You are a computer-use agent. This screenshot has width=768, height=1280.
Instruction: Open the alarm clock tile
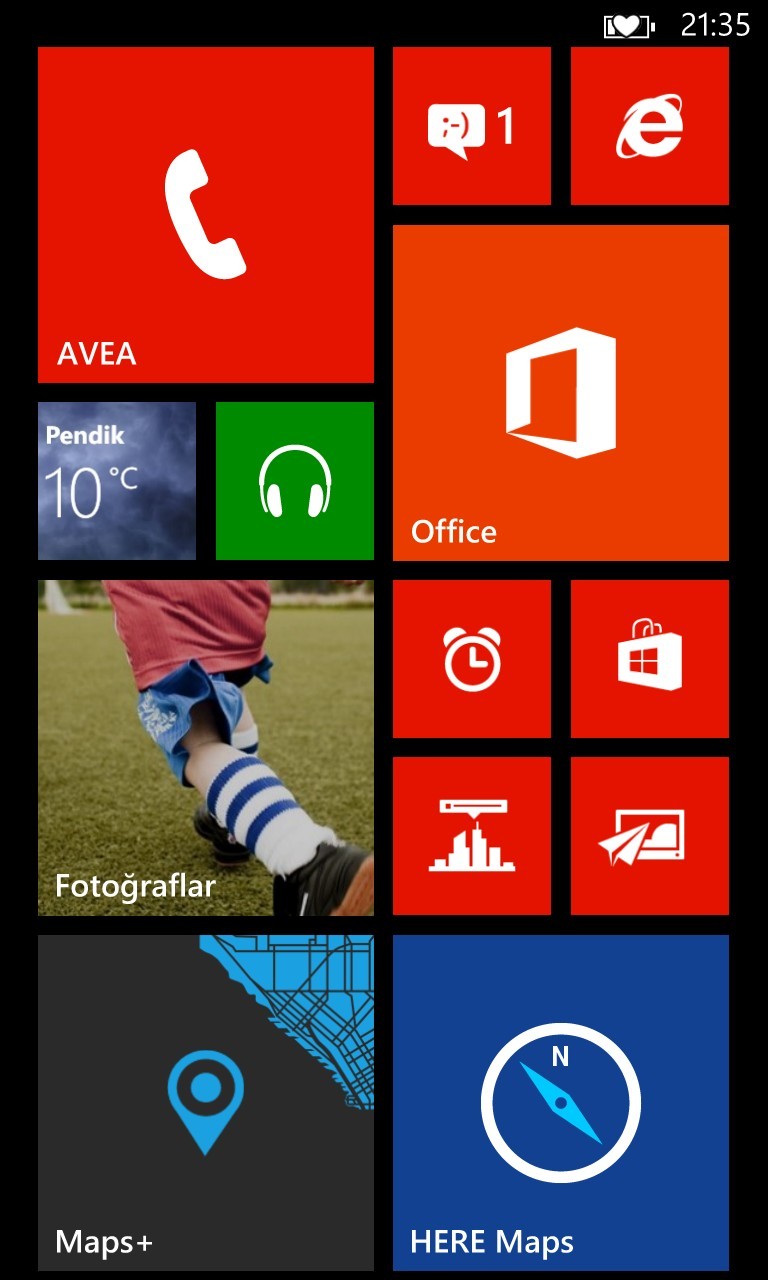tap(472, 659)
